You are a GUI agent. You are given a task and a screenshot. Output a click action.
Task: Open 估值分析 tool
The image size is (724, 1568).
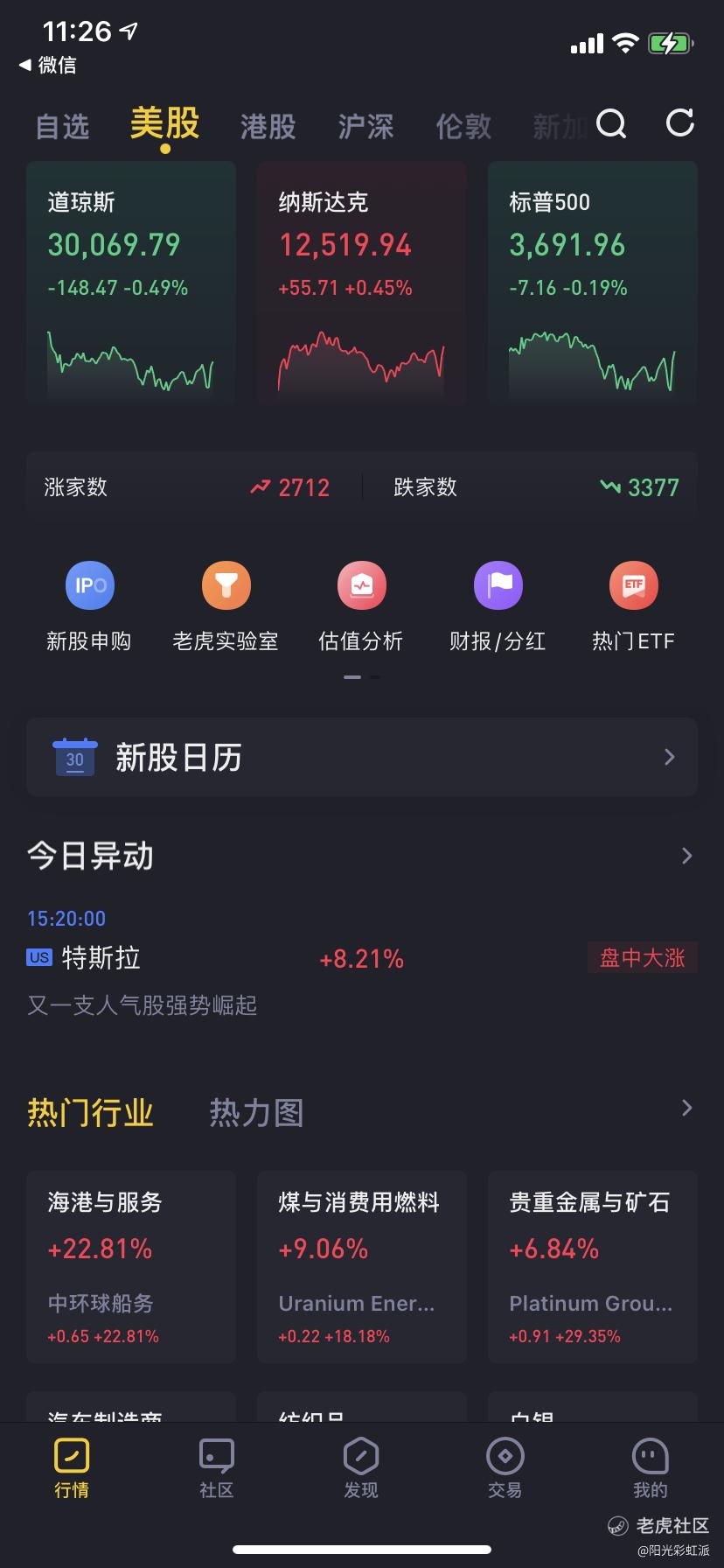[x=361, y=607]
